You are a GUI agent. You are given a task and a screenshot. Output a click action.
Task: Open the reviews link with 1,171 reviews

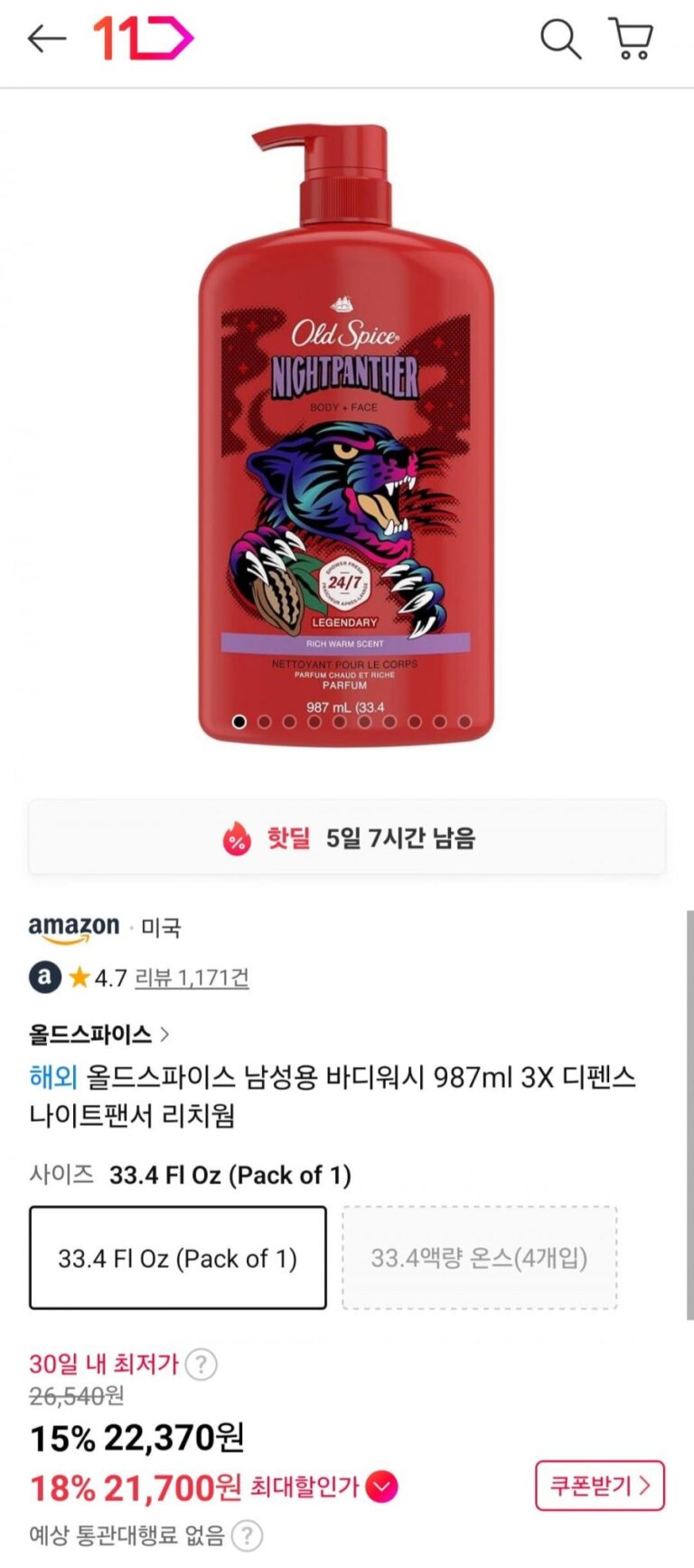tap(192, 978)
